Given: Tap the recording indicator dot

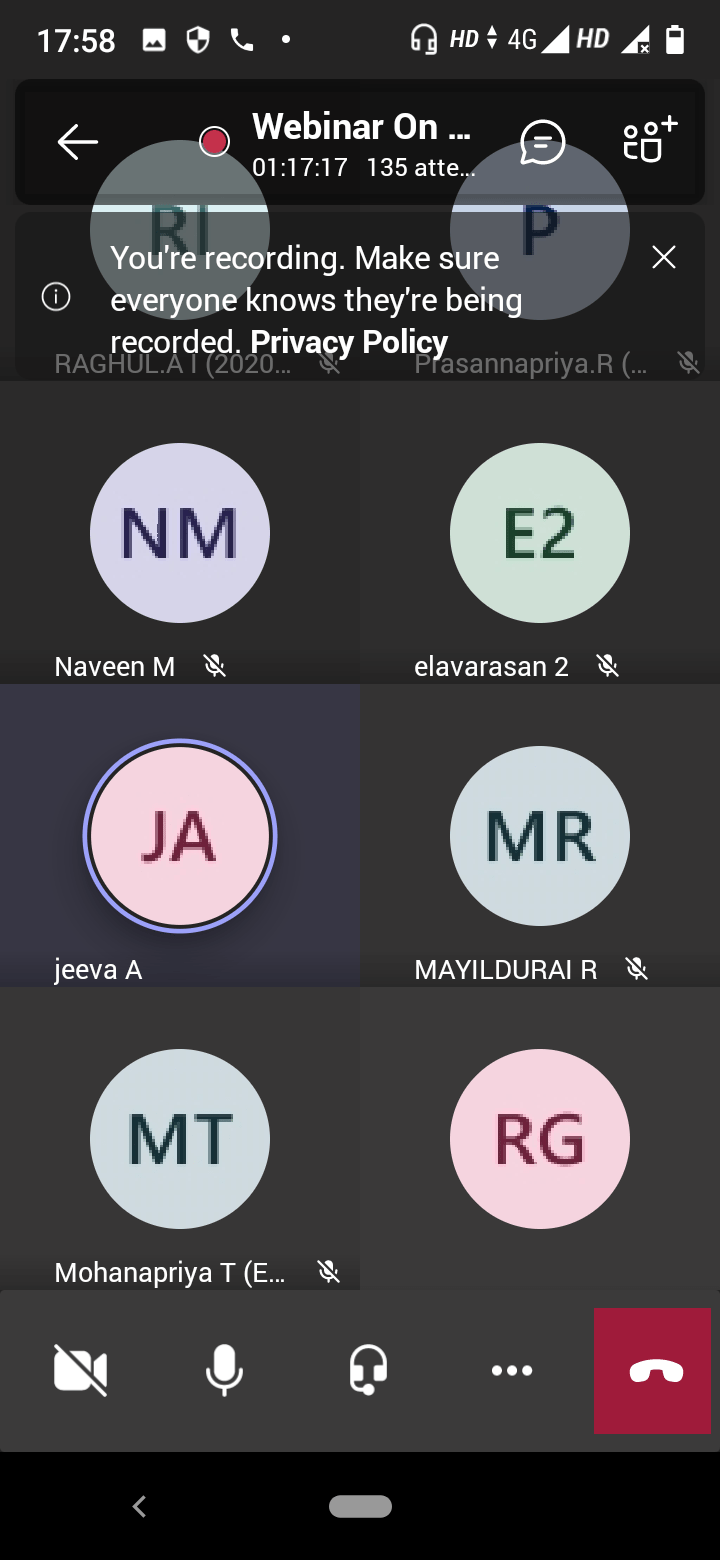Looking at the screenshot, I should tap(213, 142).
